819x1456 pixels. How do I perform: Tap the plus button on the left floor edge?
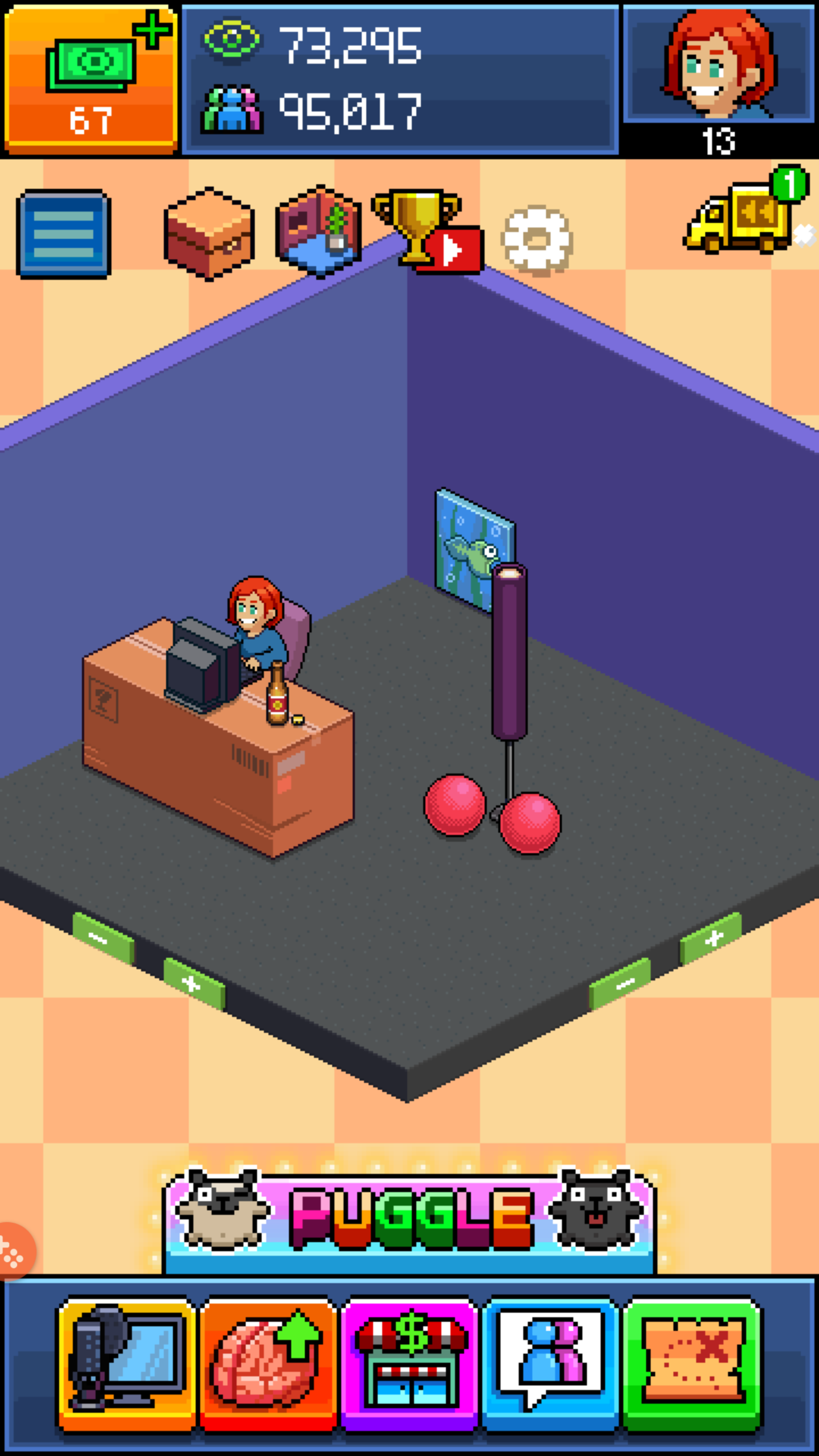click(193, 984)
